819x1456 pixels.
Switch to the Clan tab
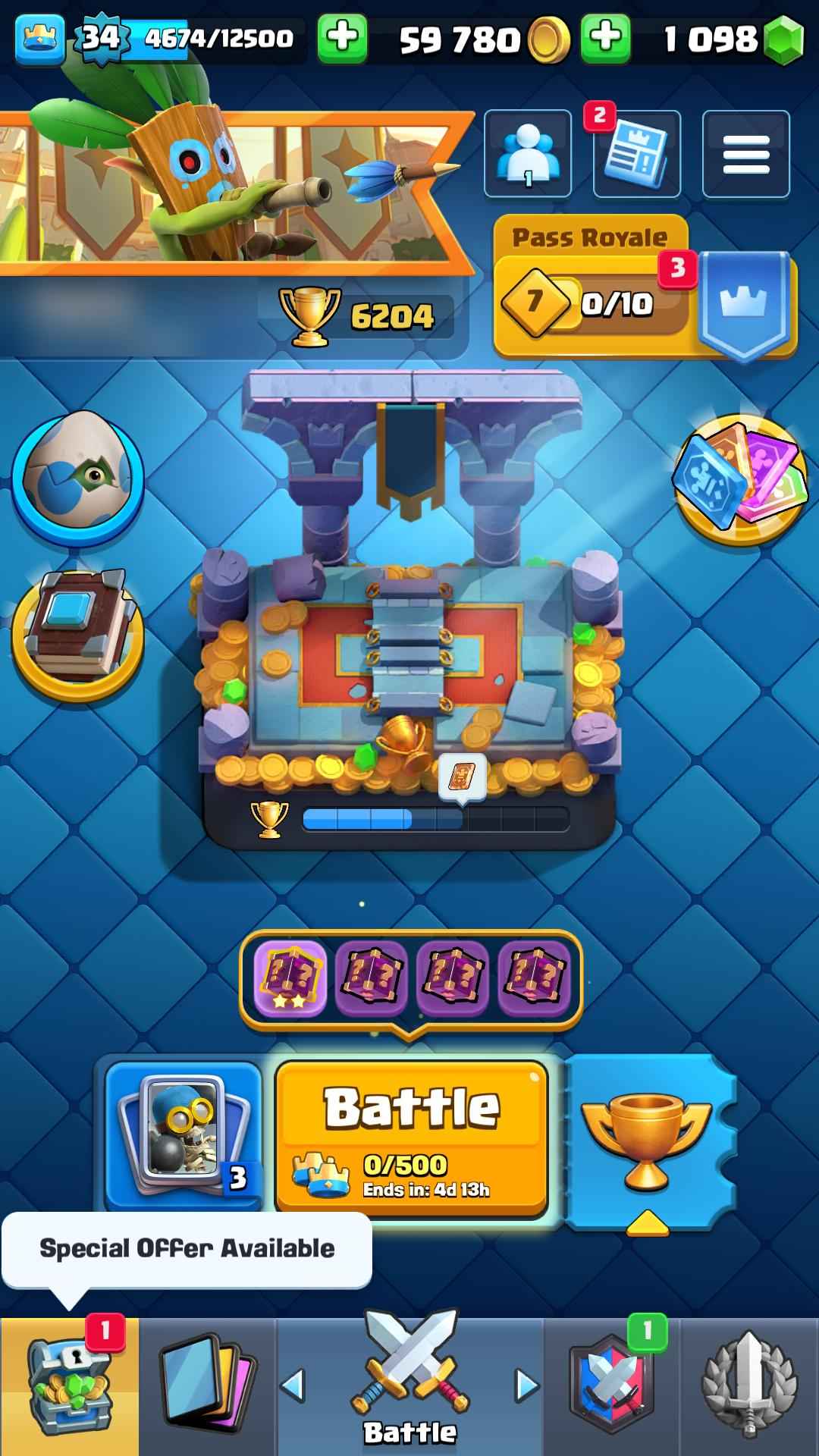click(x=611, y=1388)
